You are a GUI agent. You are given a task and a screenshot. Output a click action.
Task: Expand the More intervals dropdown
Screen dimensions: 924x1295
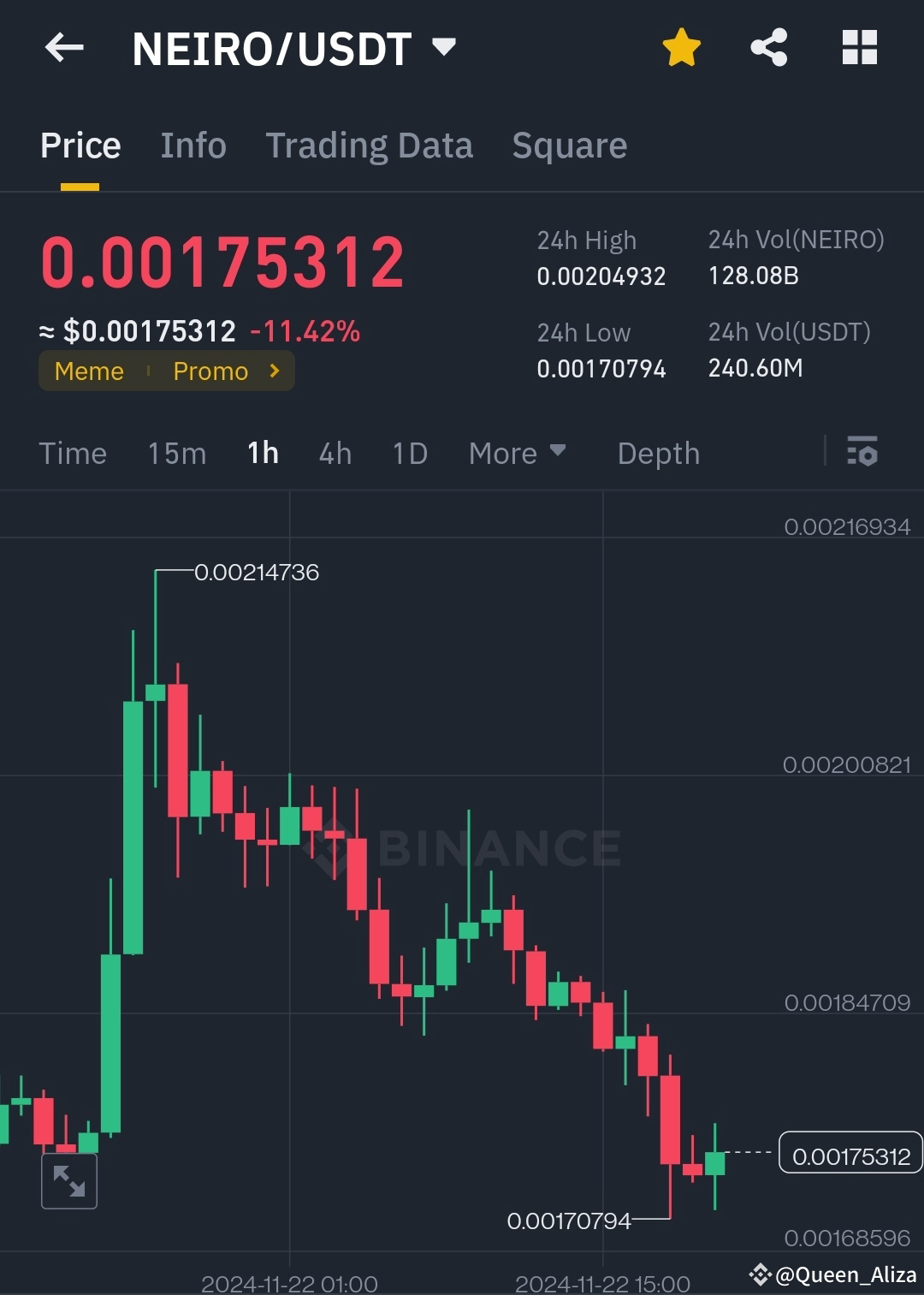[517, 453]
